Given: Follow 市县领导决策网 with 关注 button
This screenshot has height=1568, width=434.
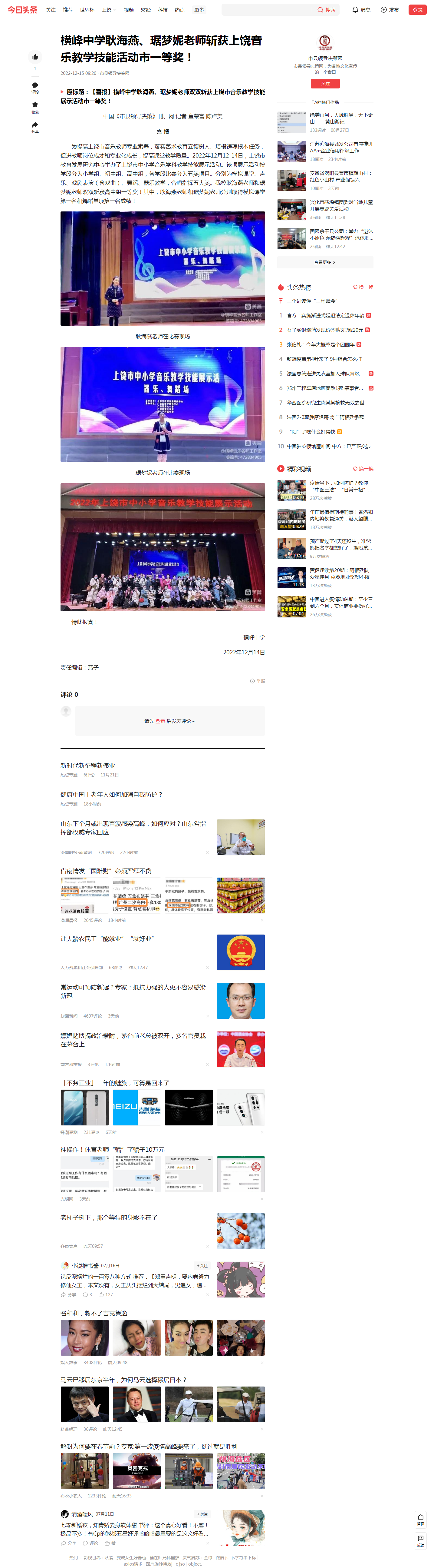Looking at the screenshot, I should tap(325, 83).
